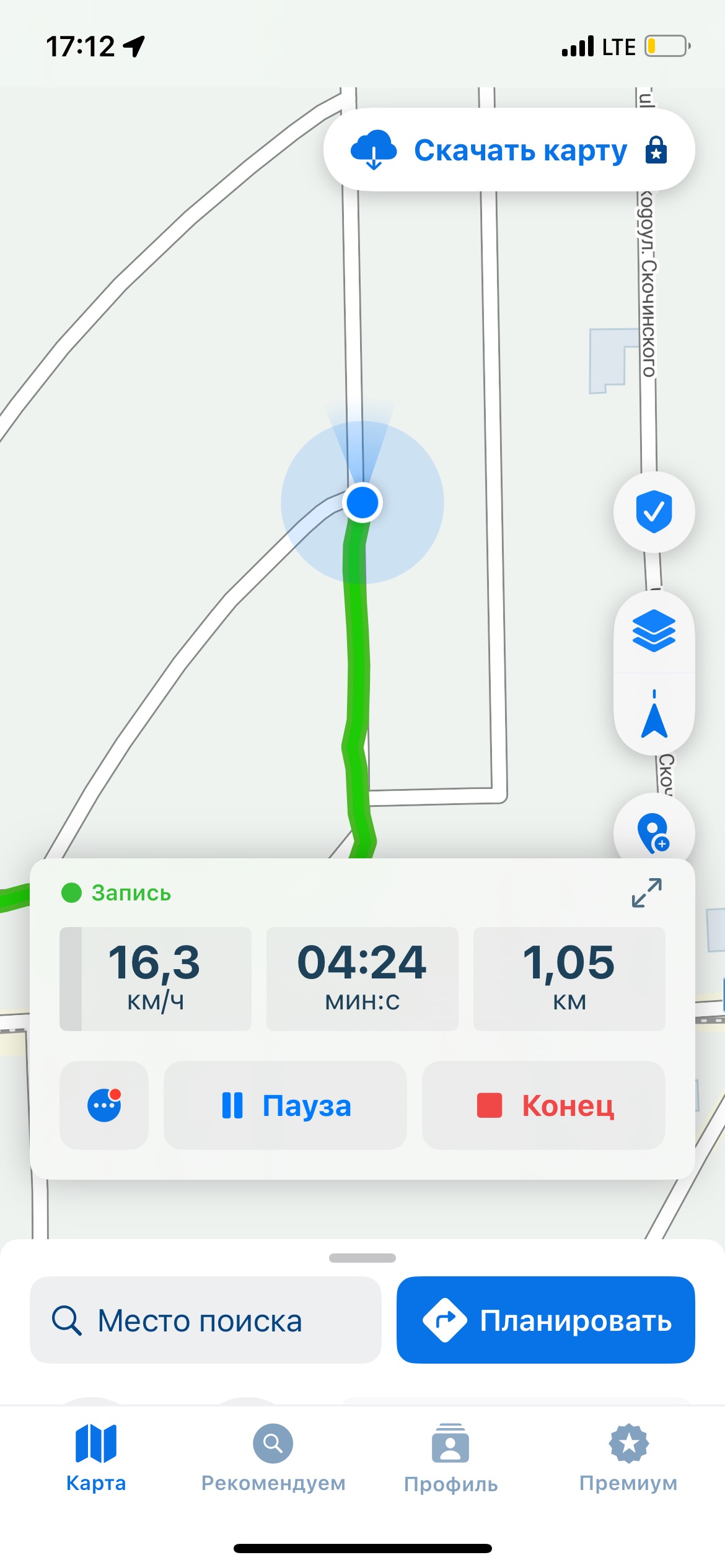Add a waypoint pin to map
This screenshot has width=725, height=1568.
[x=654, y=833]
